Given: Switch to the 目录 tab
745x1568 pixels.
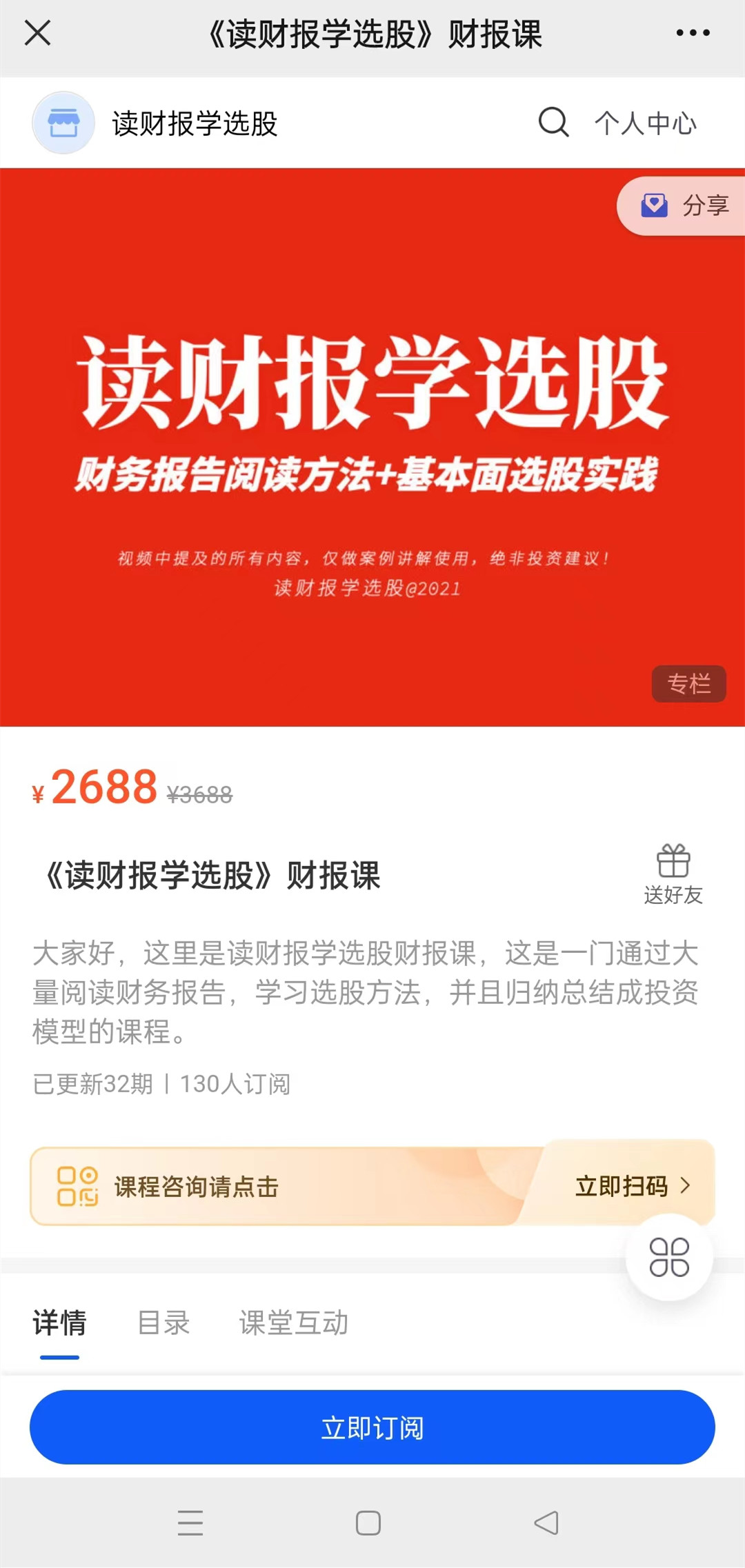Looking at the screenshot, I should click(x=163, y=1323).
